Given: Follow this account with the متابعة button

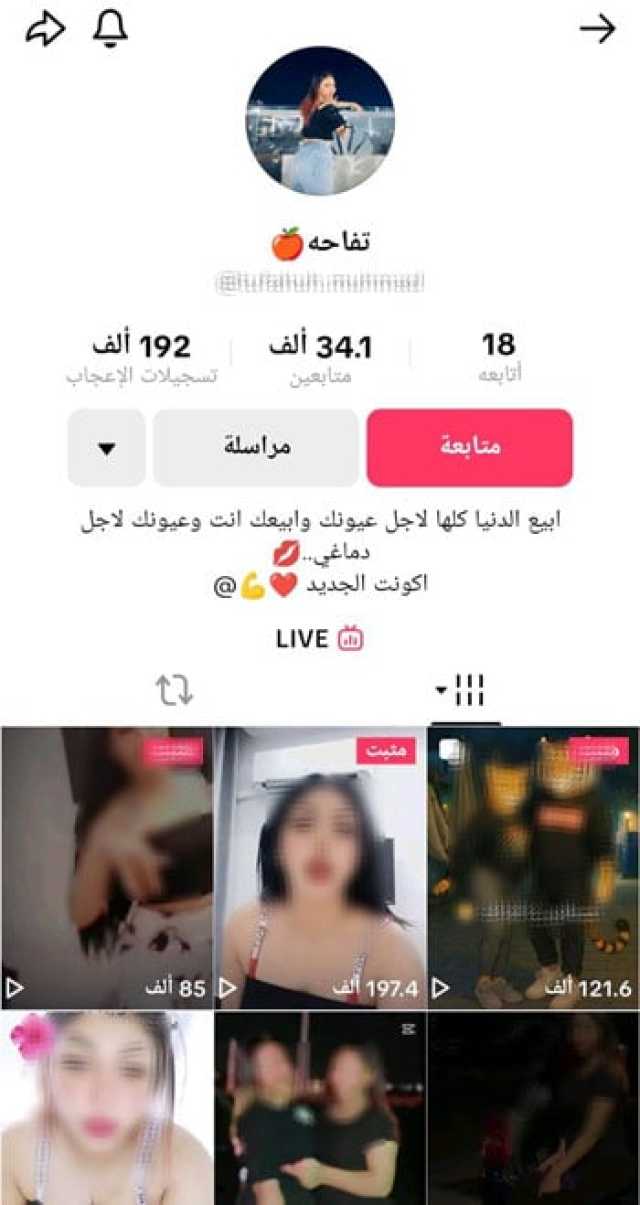Looking at the screenshot, I should (x=470, y=447).
